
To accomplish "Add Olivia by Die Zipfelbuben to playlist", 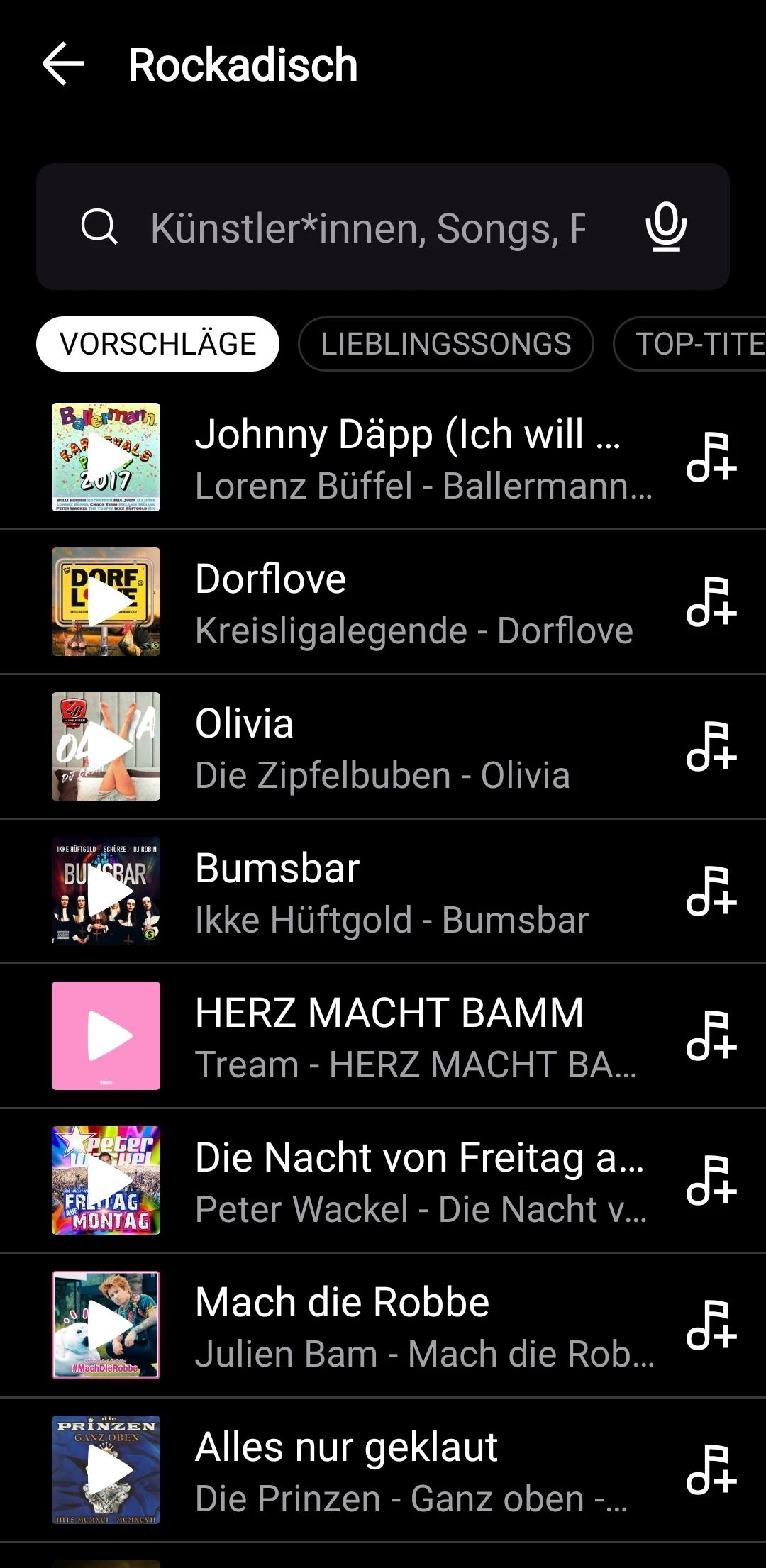I will click(711, 747).
